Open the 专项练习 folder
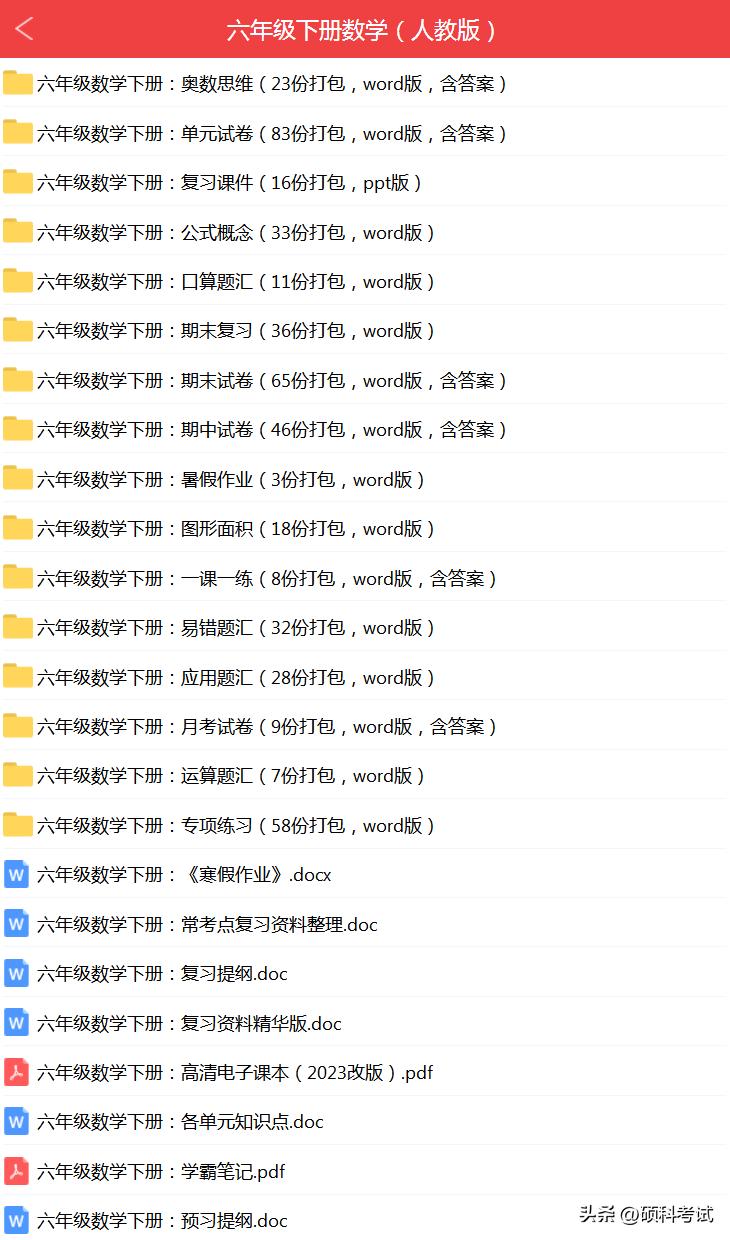 pyautogui.click(x=235, y=826)
